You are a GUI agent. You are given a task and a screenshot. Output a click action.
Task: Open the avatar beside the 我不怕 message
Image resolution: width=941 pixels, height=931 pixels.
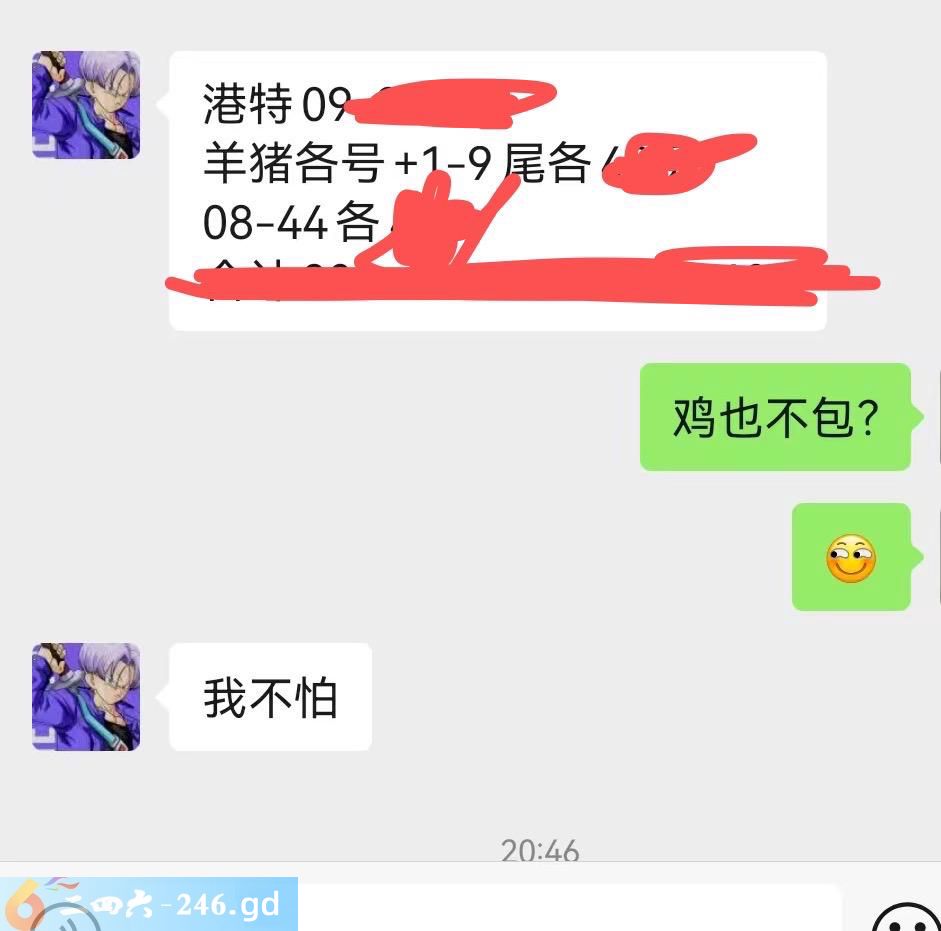tap(86, 697)
